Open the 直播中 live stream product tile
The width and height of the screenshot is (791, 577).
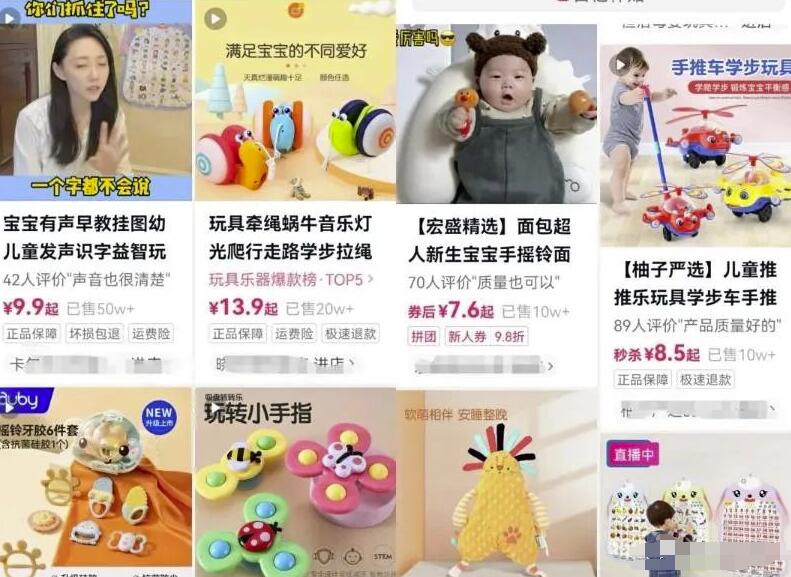tap(695, 505)
